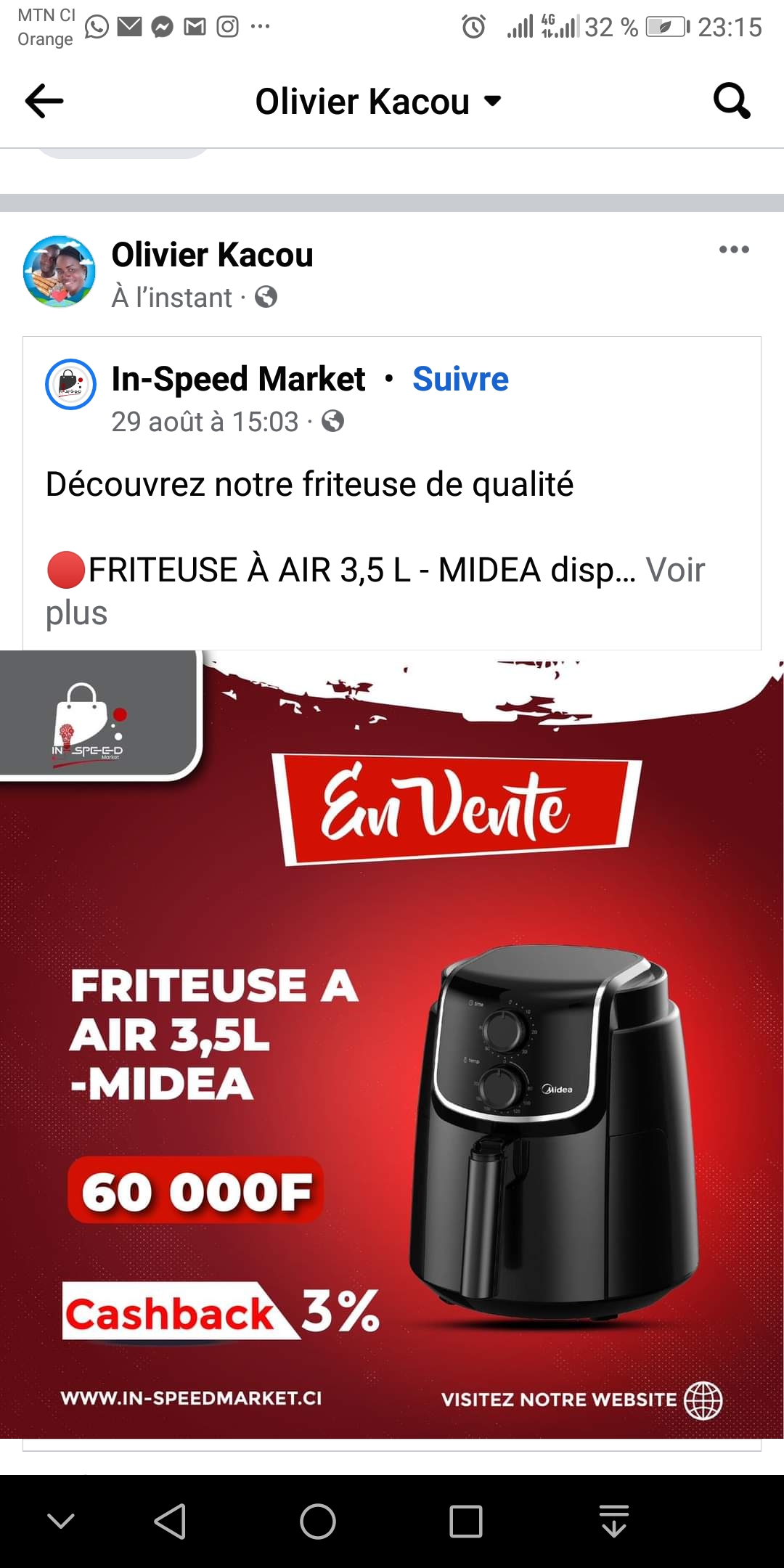This screenshot has height=1568, width=784.
Task: Open search on Olivier Kacou's profile
Action: [732, 101]
